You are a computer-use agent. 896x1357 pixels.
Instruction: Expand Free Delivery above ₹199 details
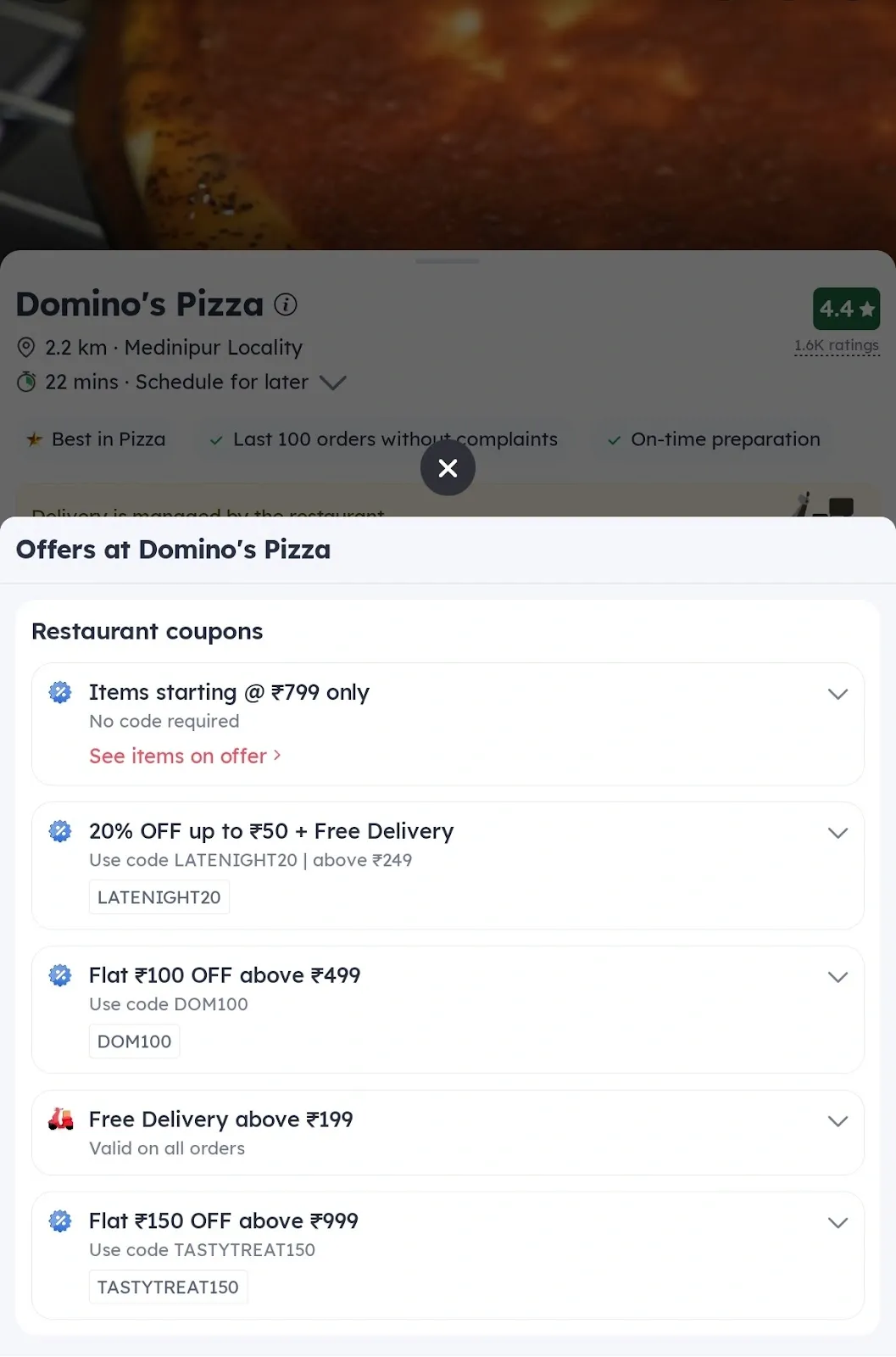click(x=838, y=1120)
